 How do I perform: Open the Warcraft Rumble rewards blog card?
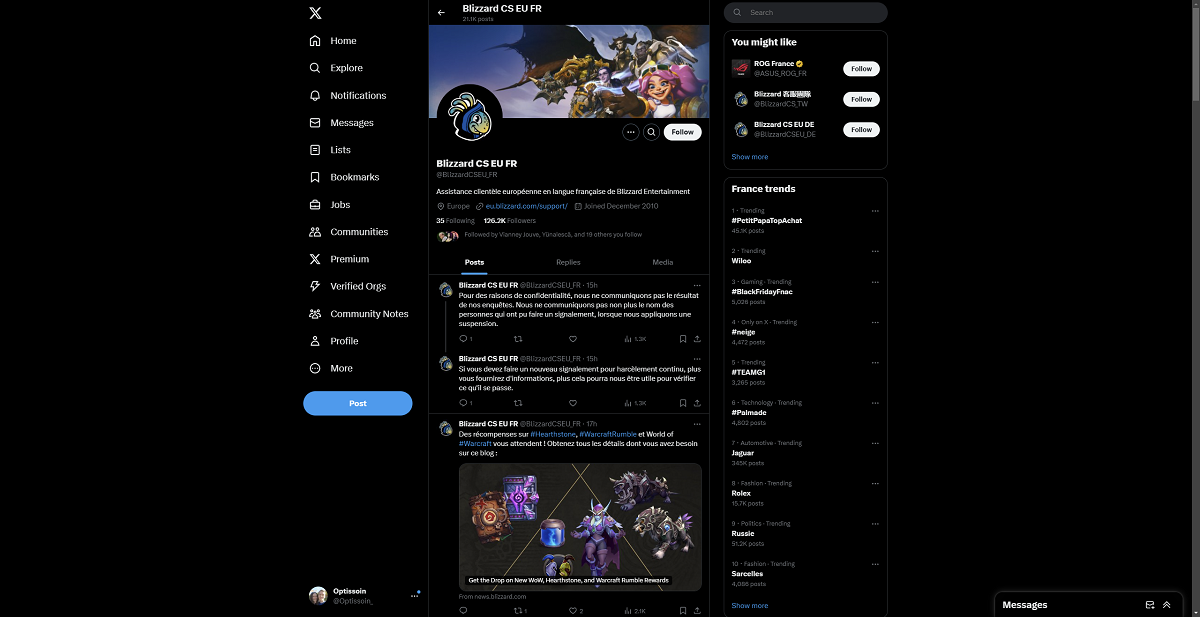tap(580, 527)
